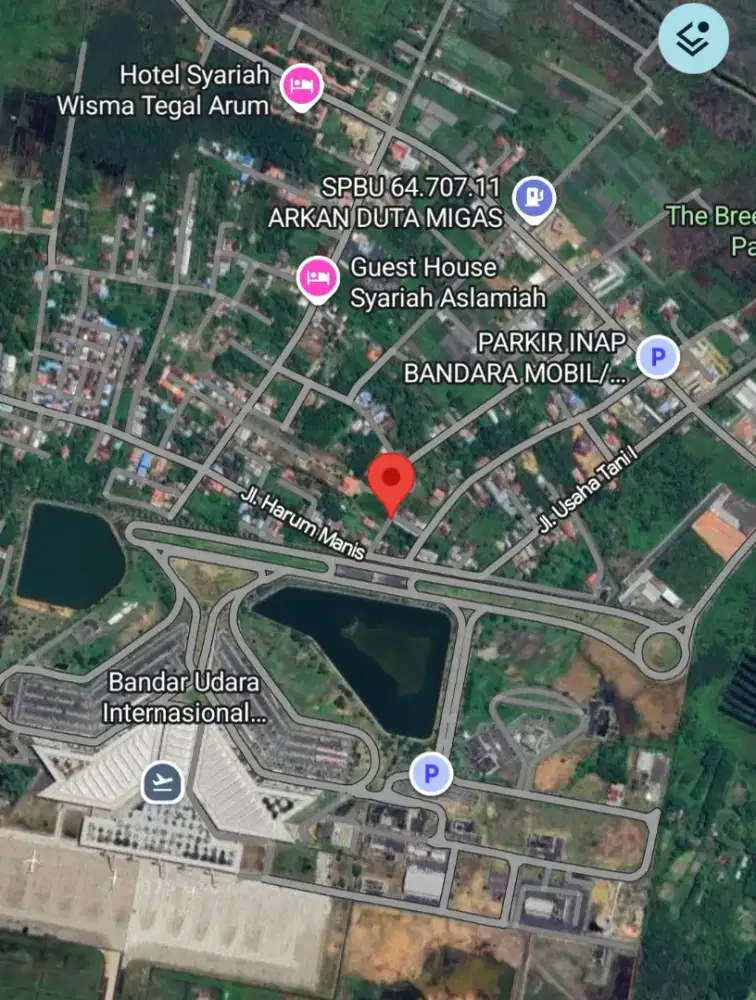Click the Parkir Inap parking P icon
The width and height of the screenshot is (756, 1000).
coord(658,357)
